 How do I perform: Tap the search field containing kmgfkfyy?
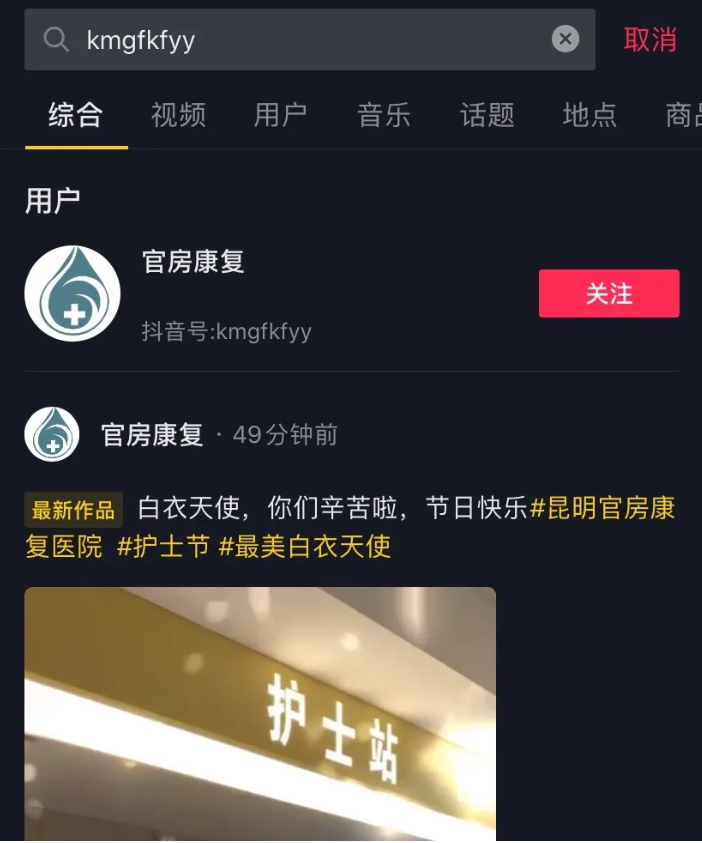pyautogui.click(x=300, y=40)
